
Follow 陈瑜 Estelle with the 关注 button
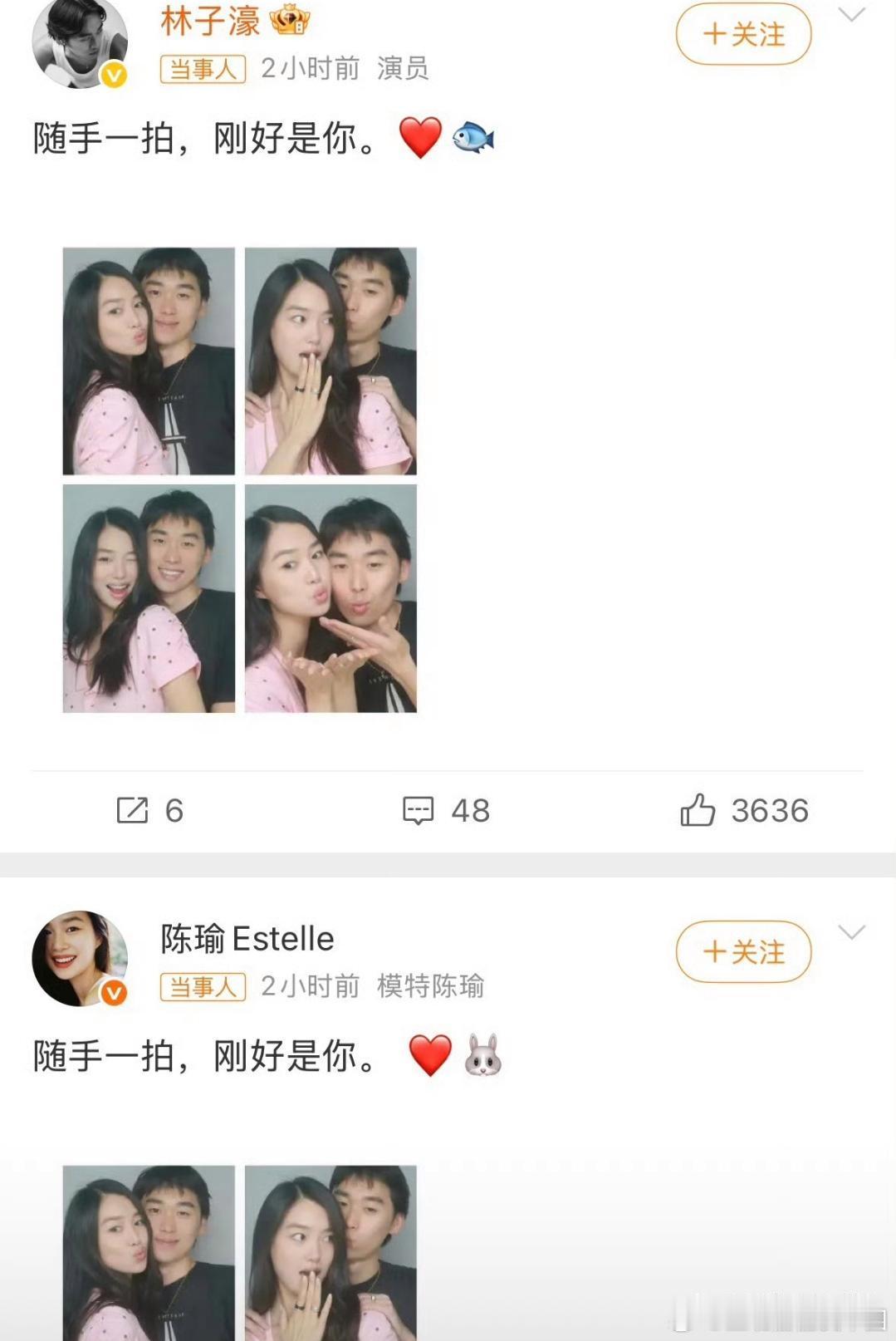point(743,951)
